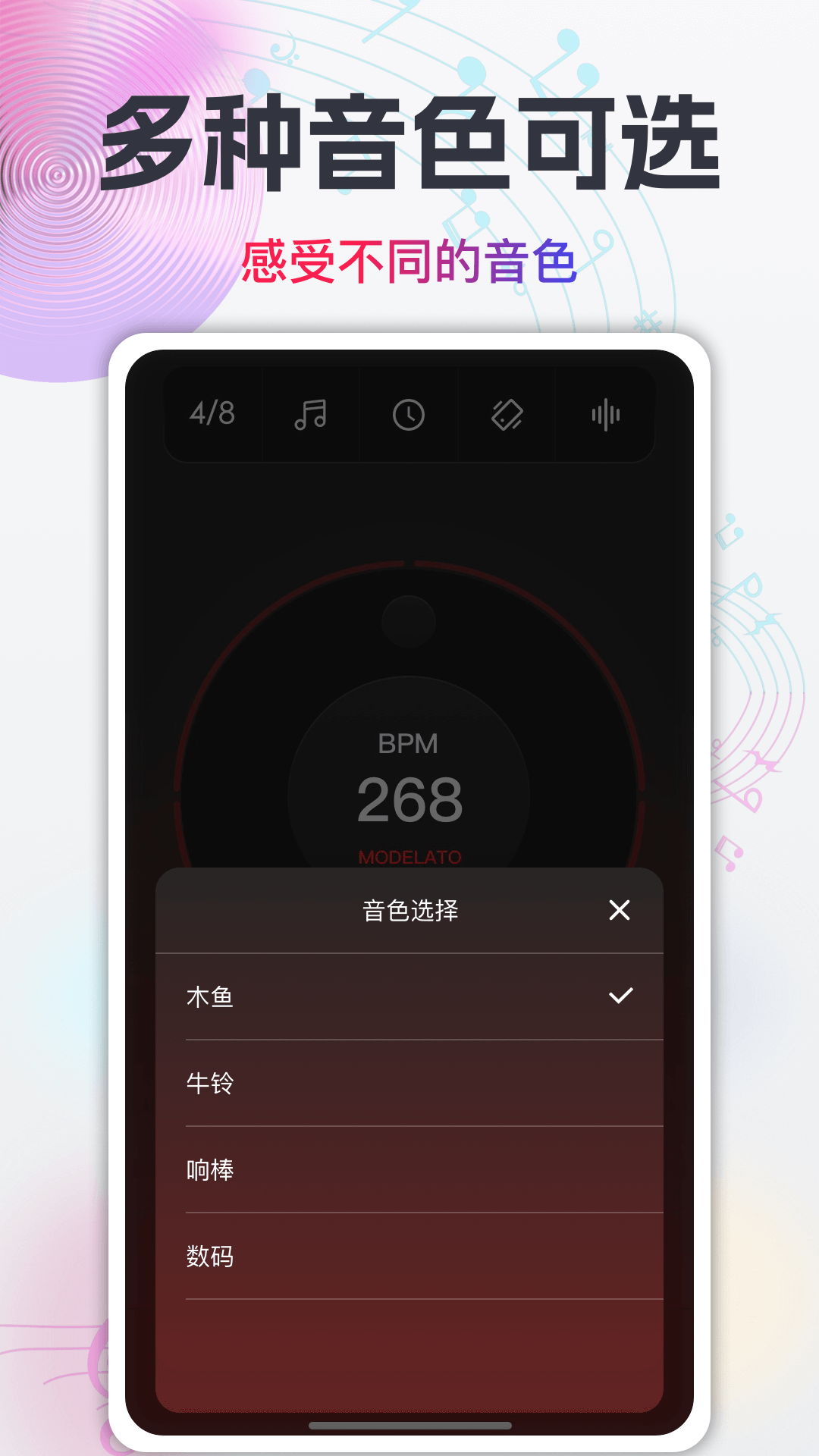Open the 4/8 time signature option
The image size is (819, 1456).
(213, 414)
